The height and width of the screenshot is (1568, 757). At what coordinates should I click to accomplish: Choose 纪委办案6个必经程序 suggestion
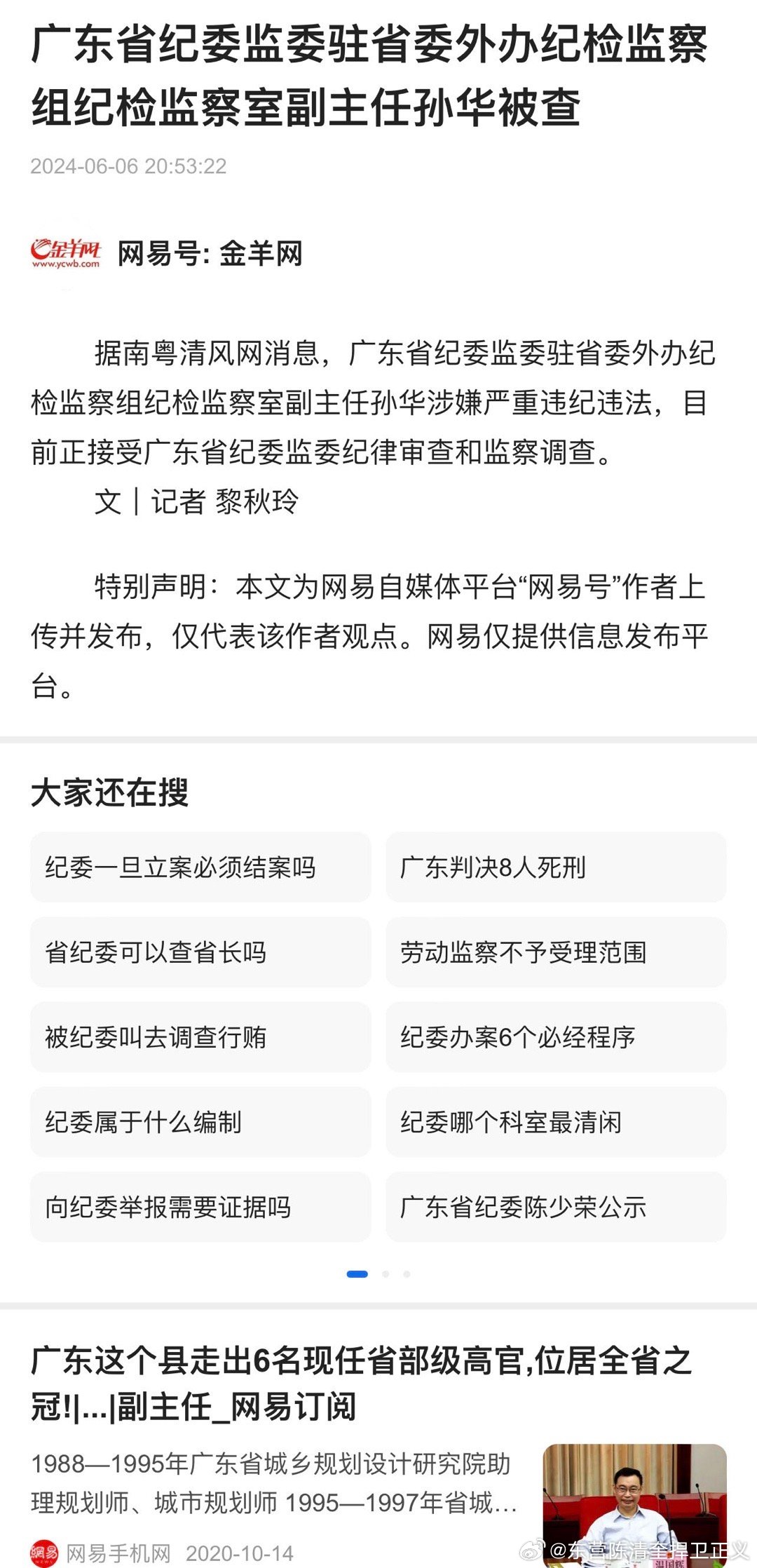[x=556, y=1037]
